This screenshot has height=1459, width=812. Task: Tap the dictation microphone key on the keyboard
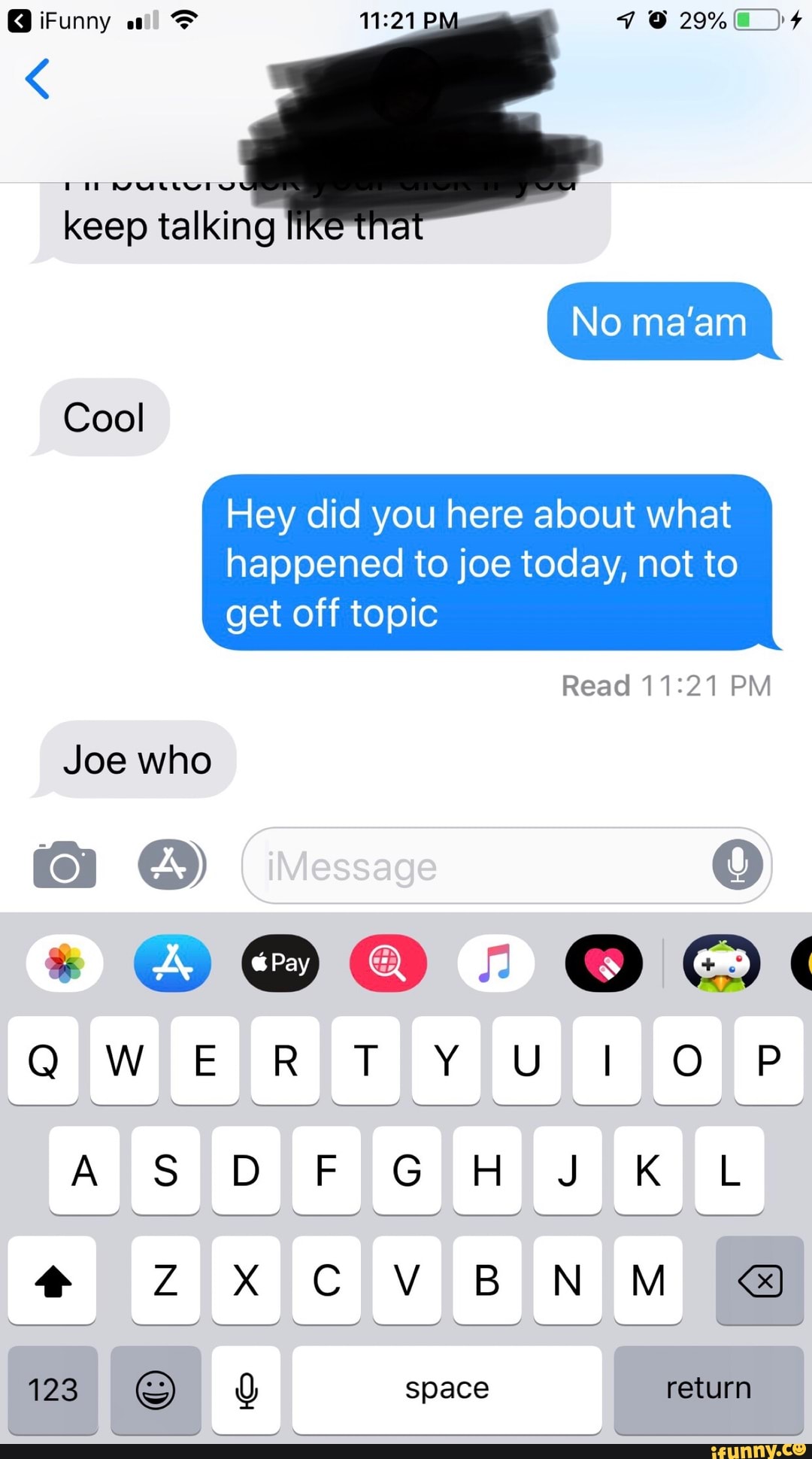click(x=246, y=1388)
